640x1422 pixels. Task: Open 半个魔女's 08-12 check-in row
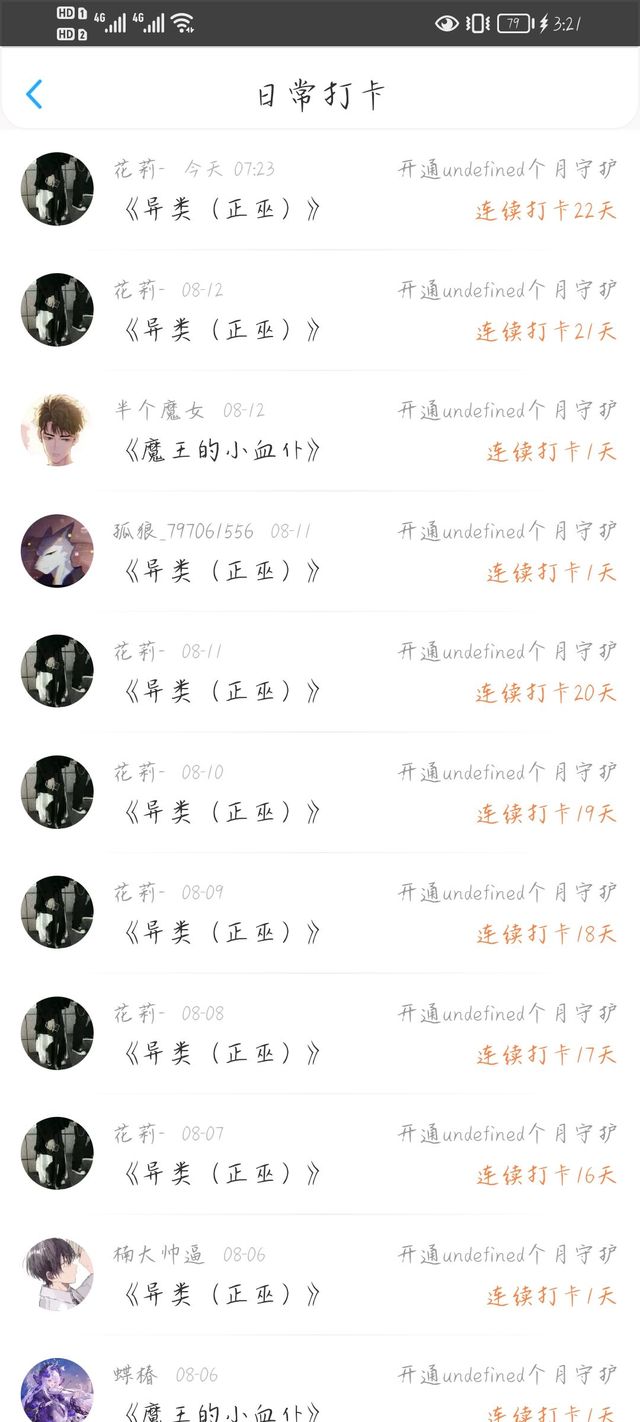pyautogui.click(x=320, y=430)
